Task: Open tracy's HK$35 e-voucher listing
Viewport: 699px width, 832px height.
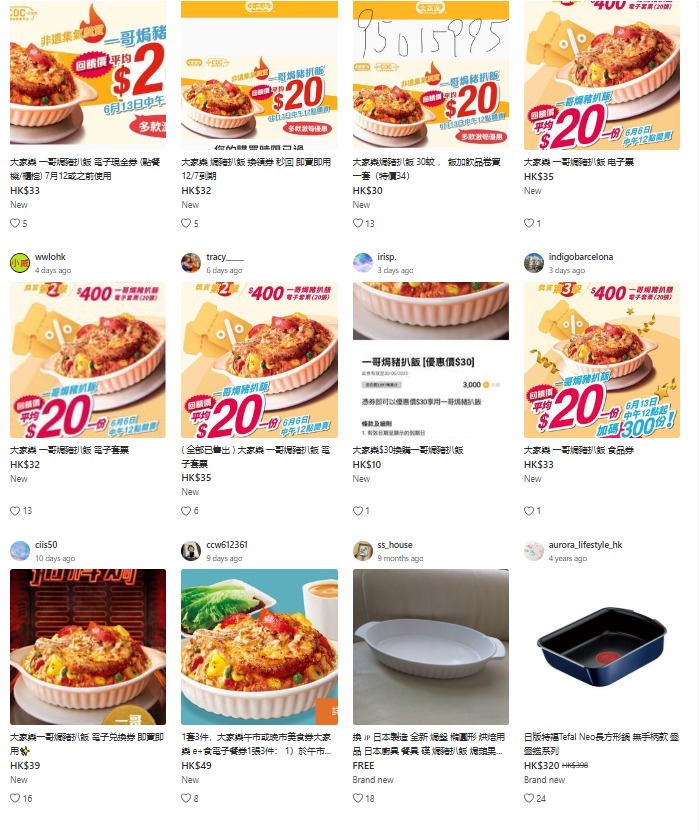Action: [x=259, y=360]
